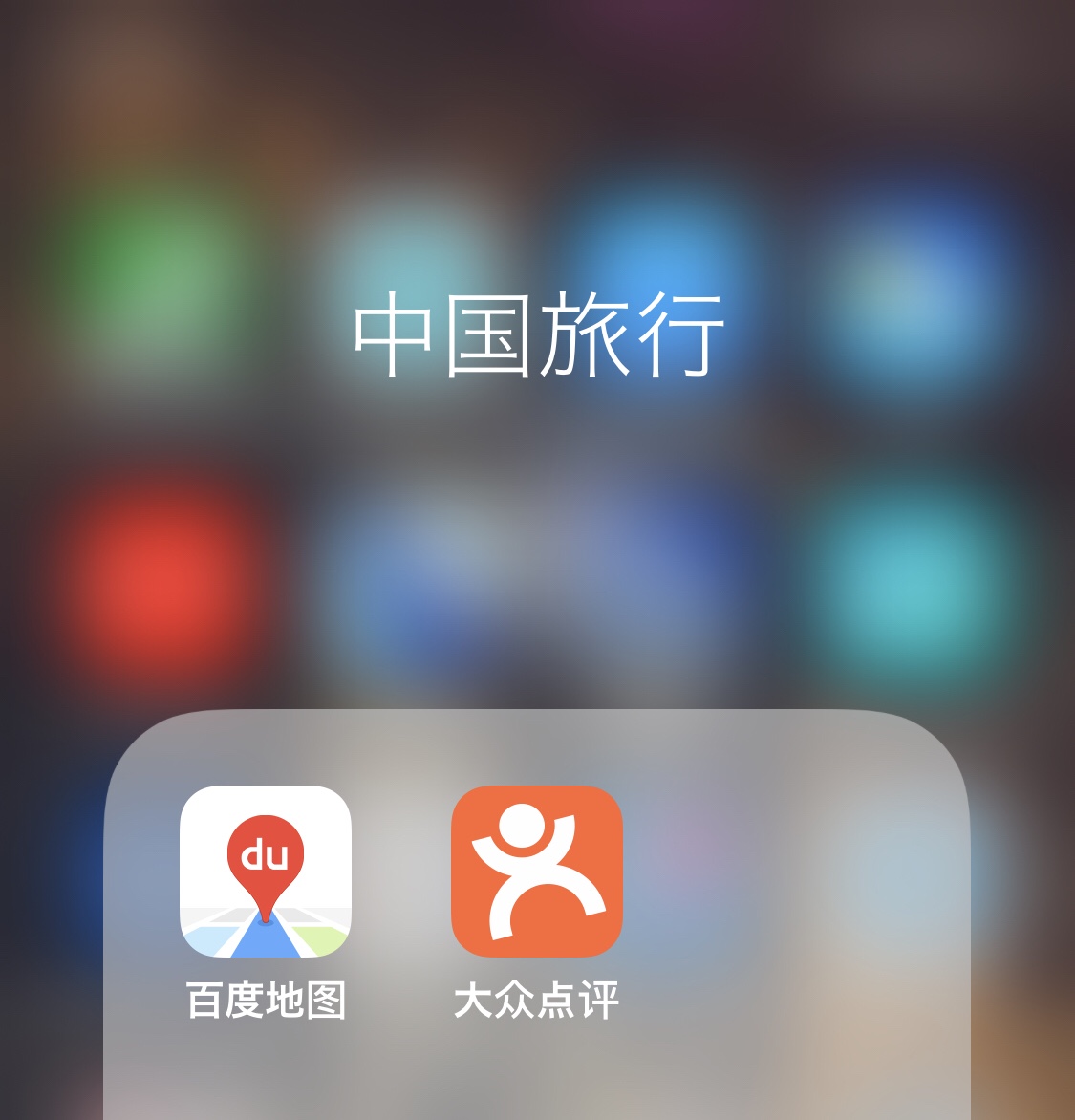Launch the 大众点评 app
This screenshot has height=1120, width=1075.
coord(536,872)
